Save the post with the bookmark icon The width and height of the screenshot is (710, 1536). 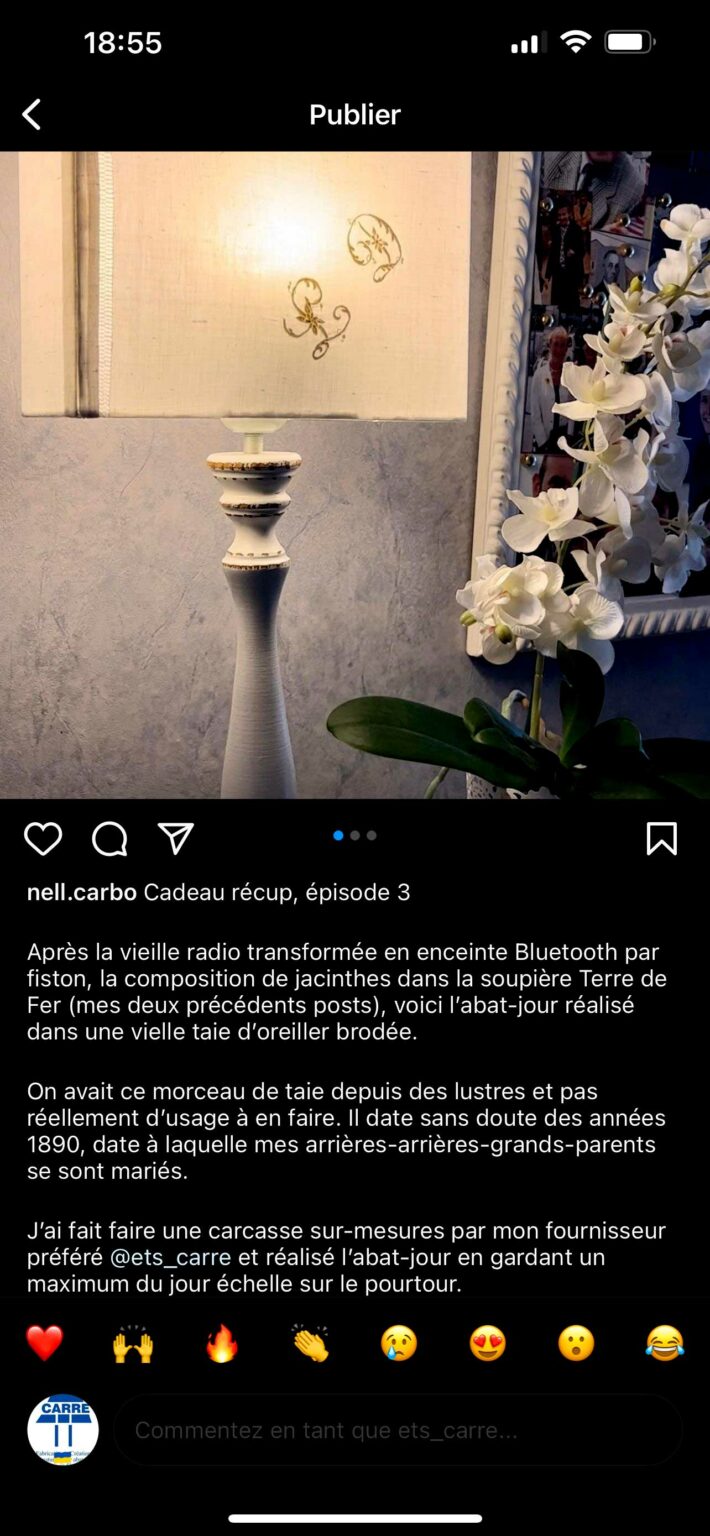point(662,839)
